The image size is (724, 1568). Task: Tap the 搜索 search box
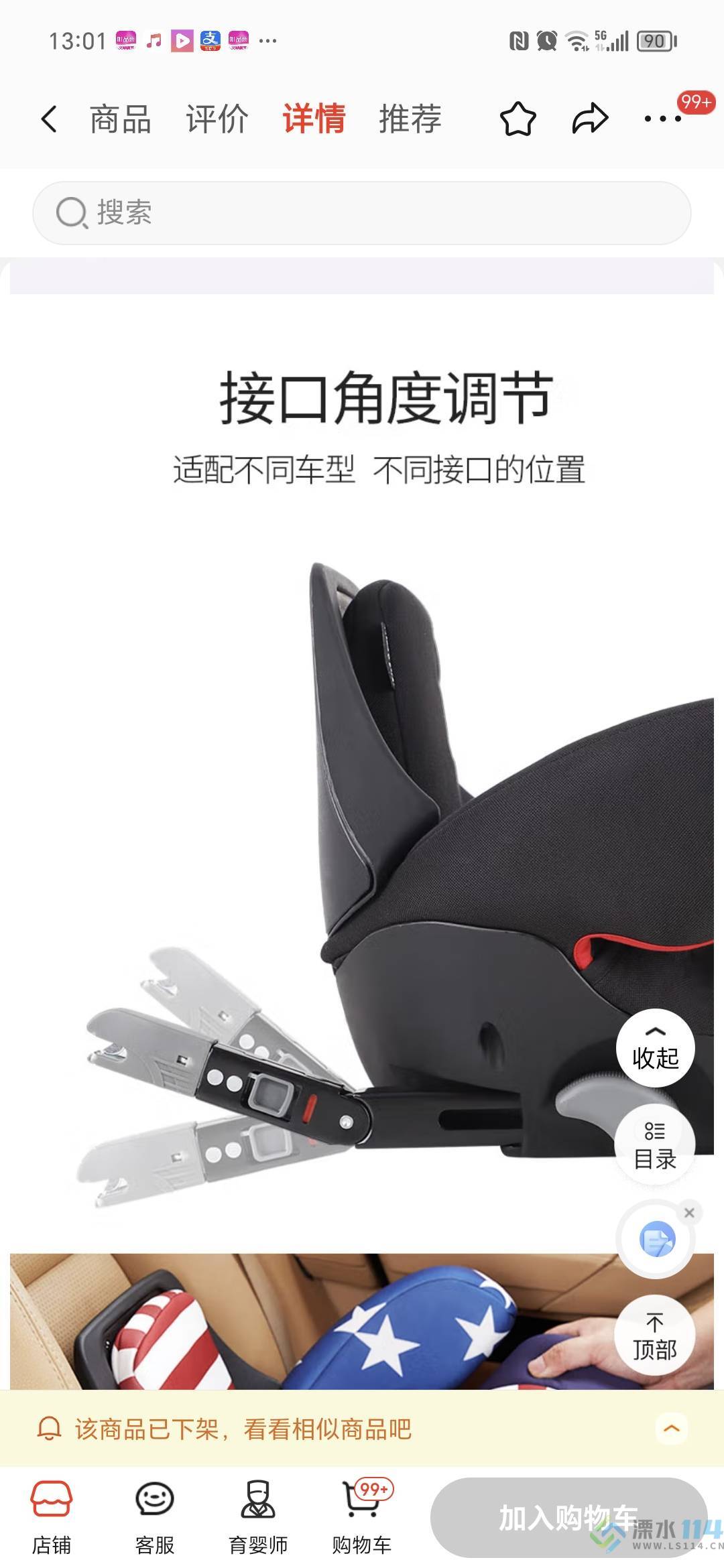coord(362,213)
